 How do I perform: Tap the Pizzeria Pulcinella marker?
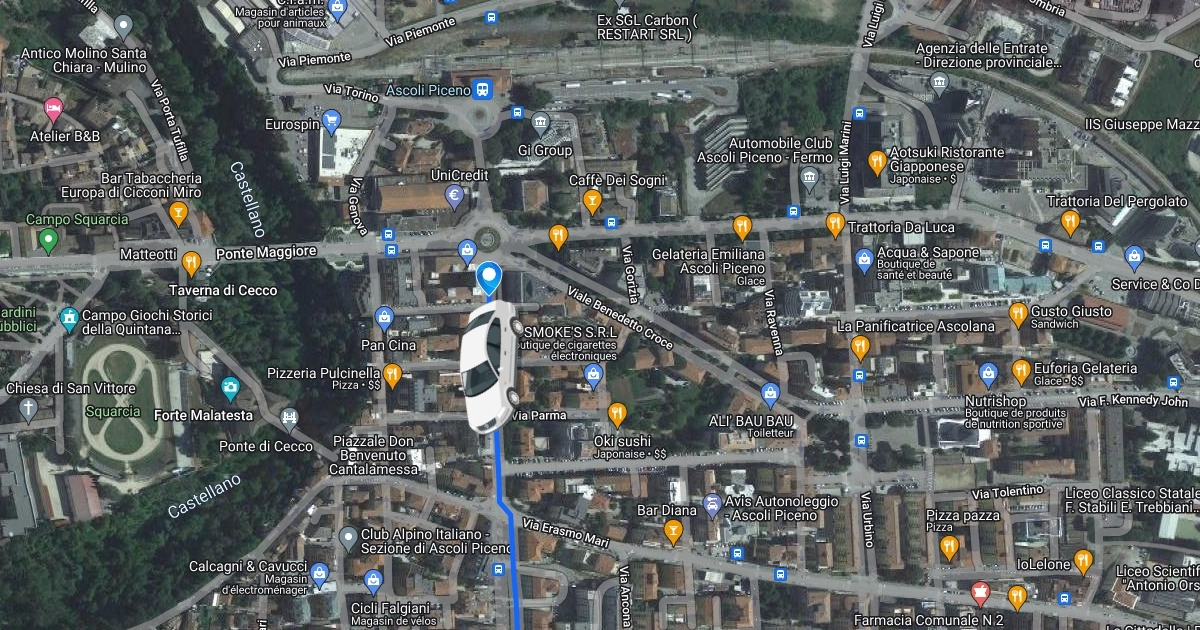[x=392, y=376]
